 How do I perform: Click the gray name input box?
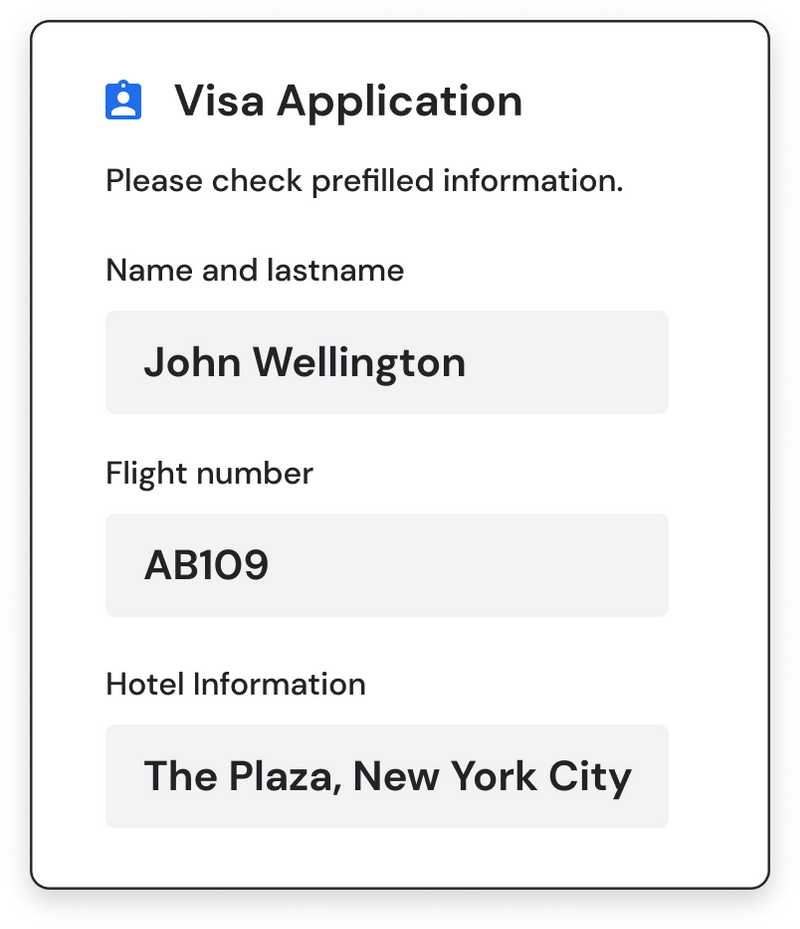(386, 362)
